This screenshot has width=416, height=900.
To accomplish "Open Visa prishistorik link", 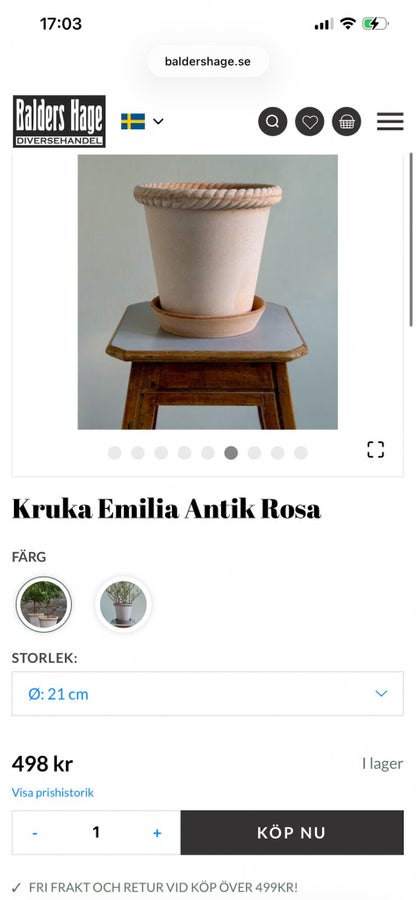I will click(x=53, y=793).
